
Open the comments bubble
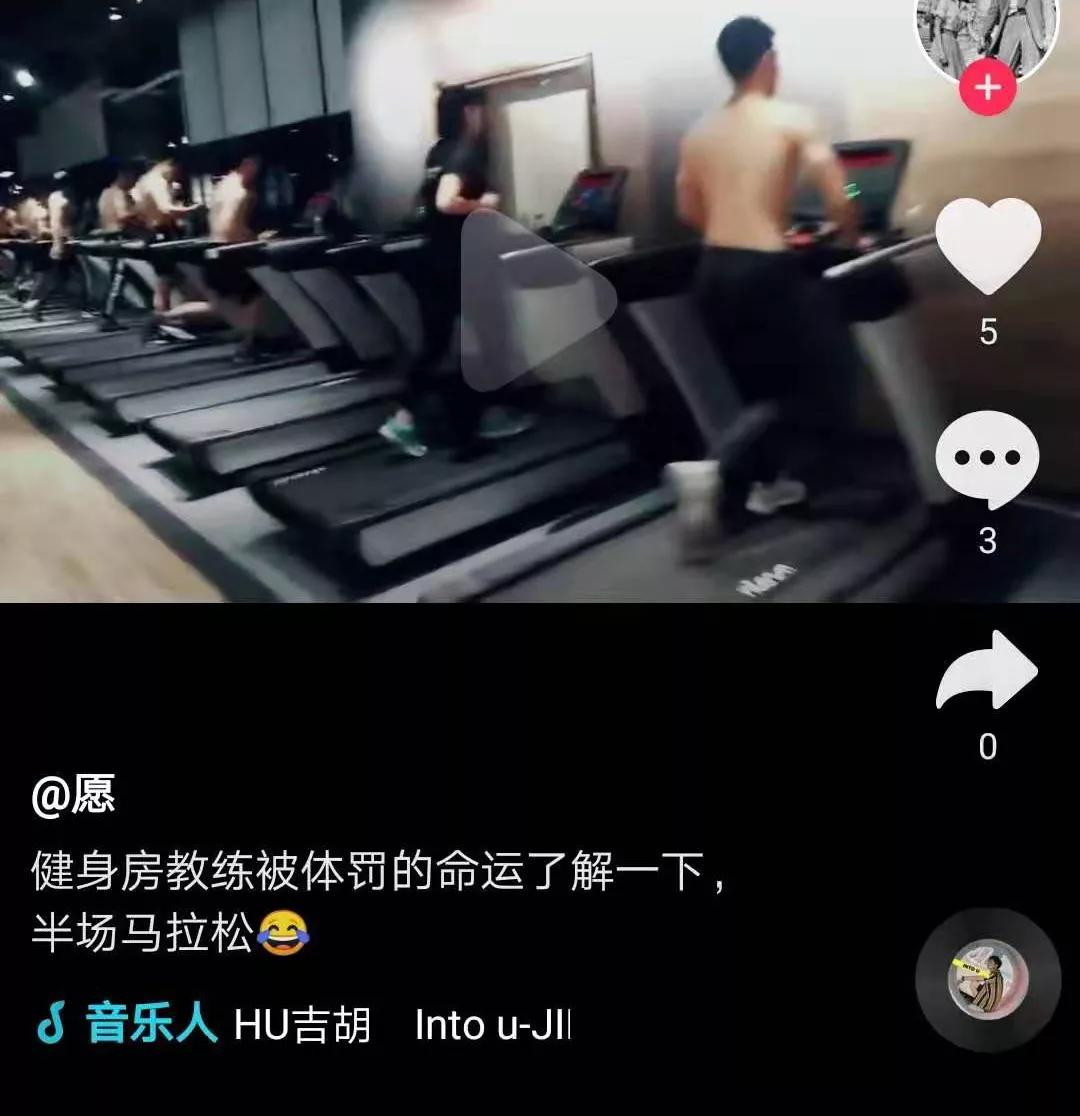click(x=987, y=460)
